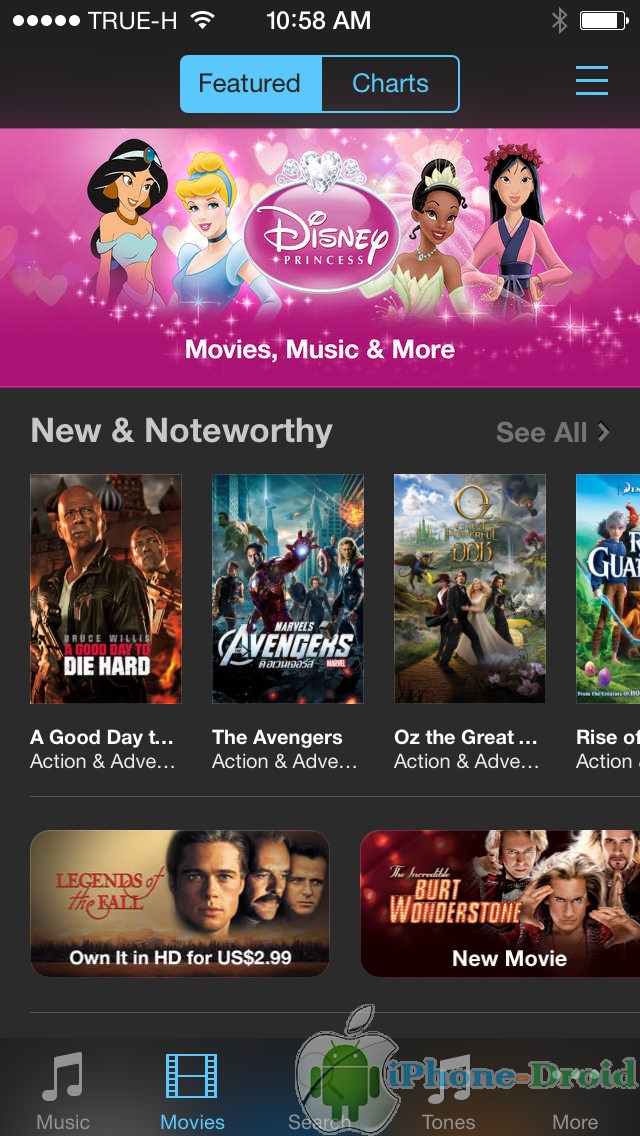Open the Disney Princess banner
Image resolution: width=640 pixels, height=1136 pixels.
coord(320,257)
